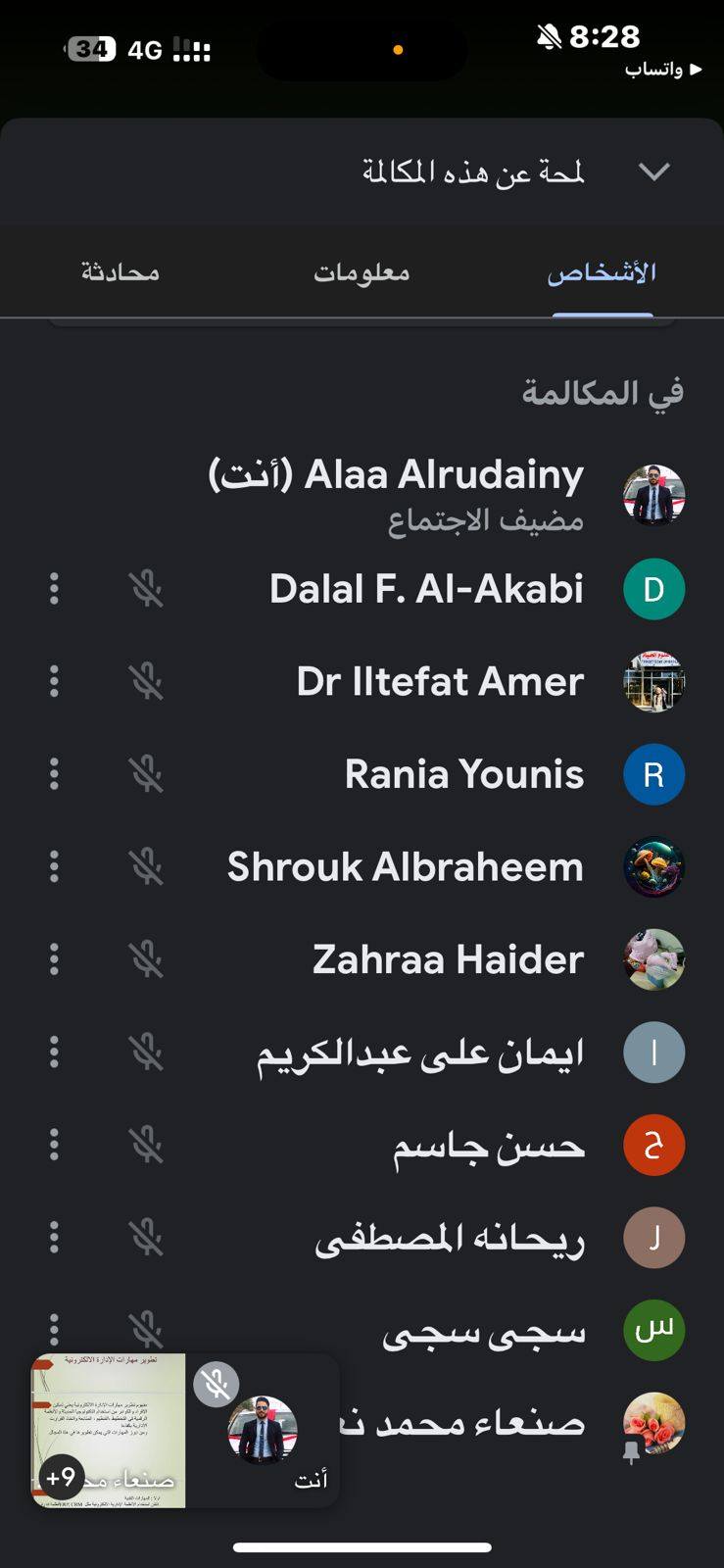Open more options for Rania Younis

tap(54, 774)
